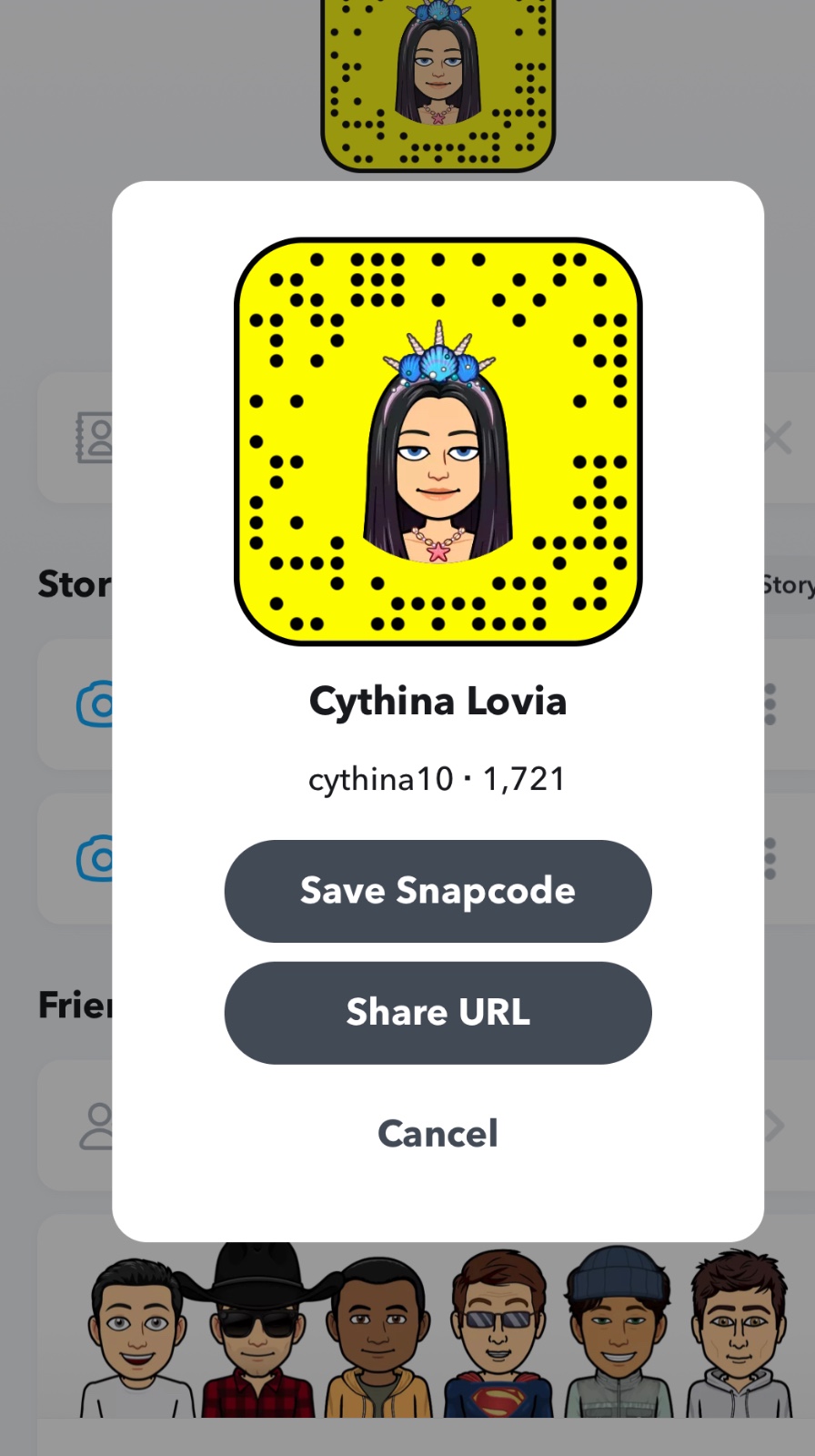
Task: Share the profile URL
Action: click(438, 1013)
